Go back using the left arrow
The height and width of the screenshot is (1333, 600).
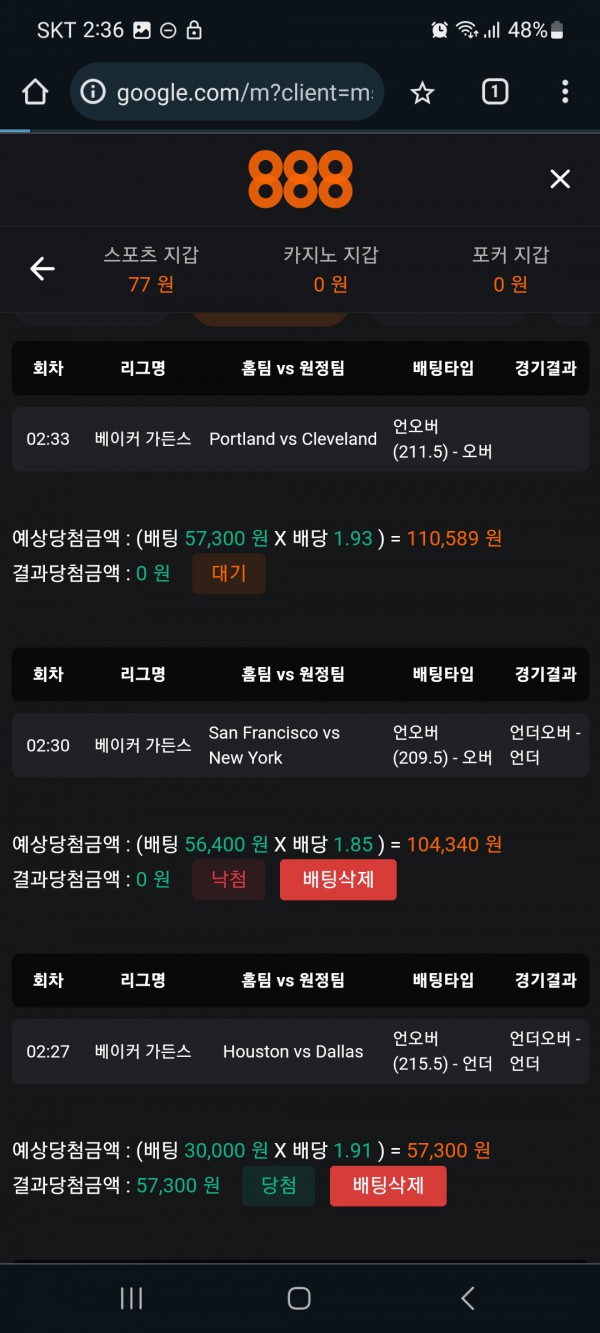tap(42, 269)
